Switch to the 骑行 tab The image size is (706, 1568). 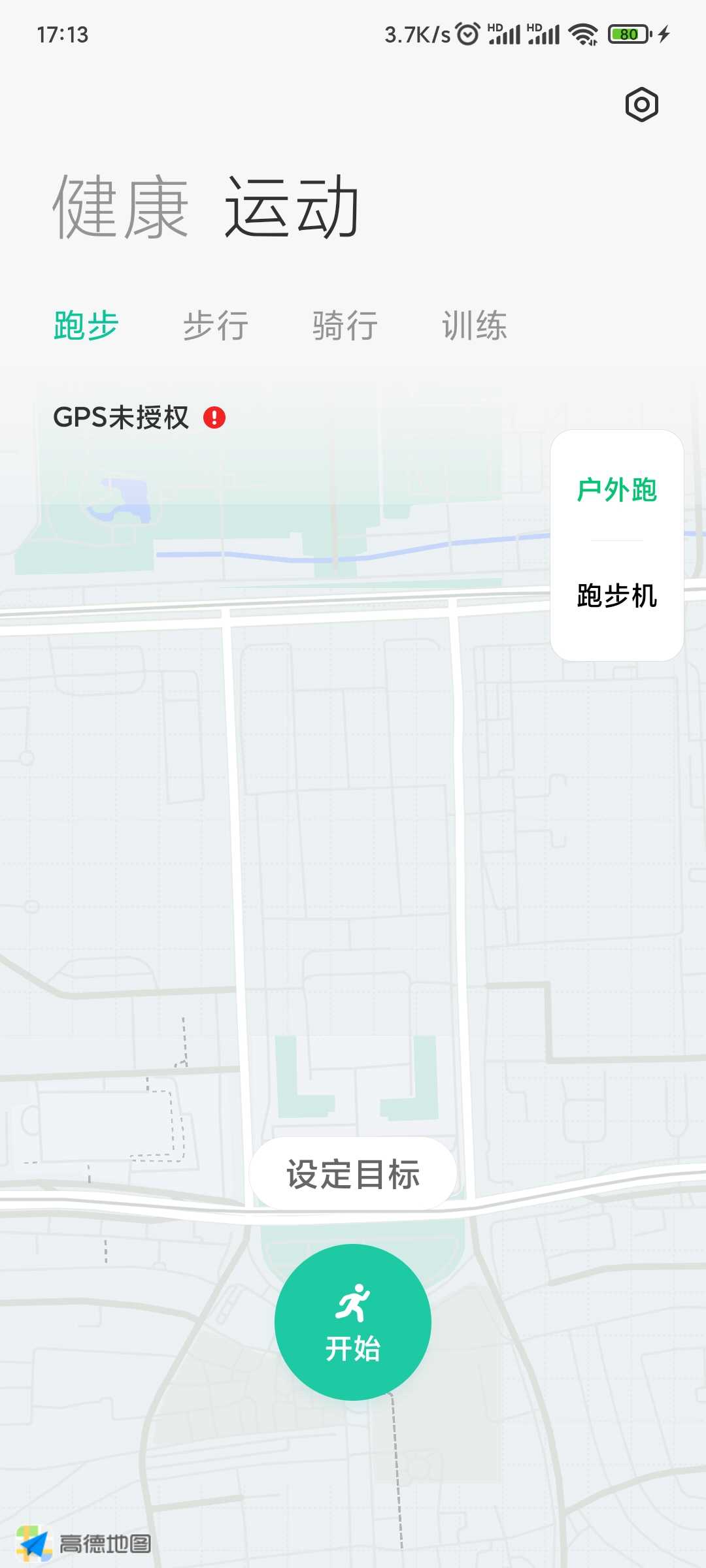pos(345,325)
